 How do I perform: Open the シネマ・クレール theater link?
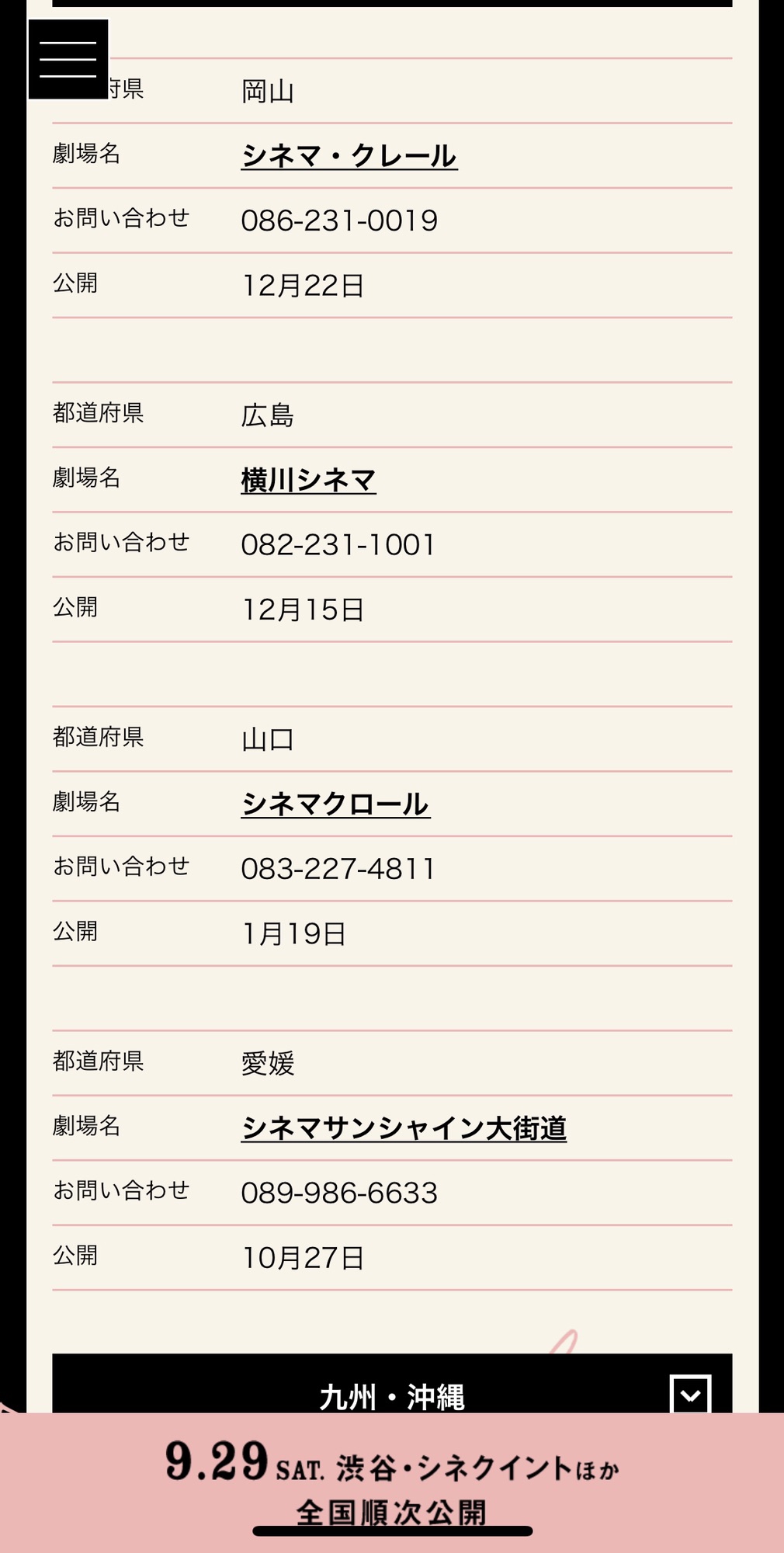[x=349, y=156]
